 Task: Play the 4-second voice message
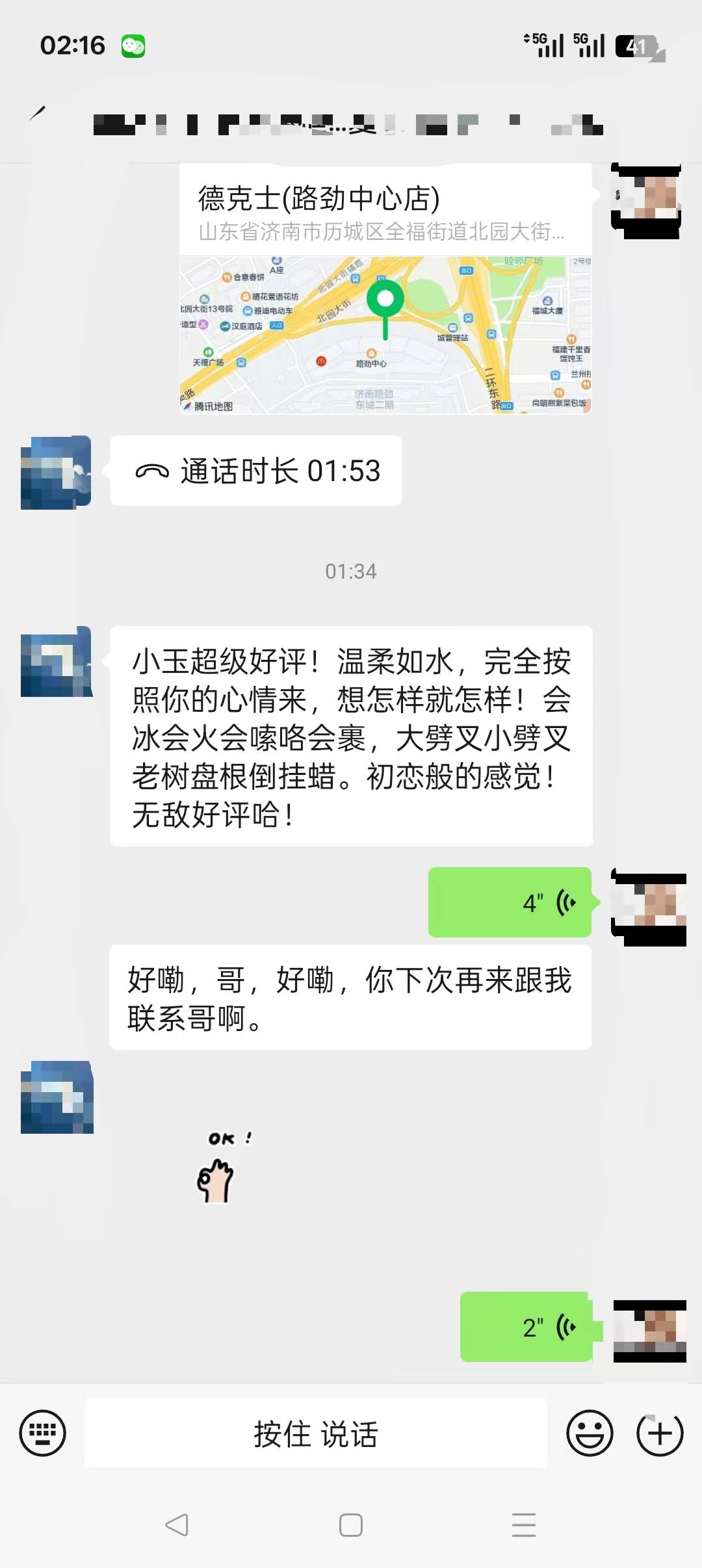click(x=510, y=902)
